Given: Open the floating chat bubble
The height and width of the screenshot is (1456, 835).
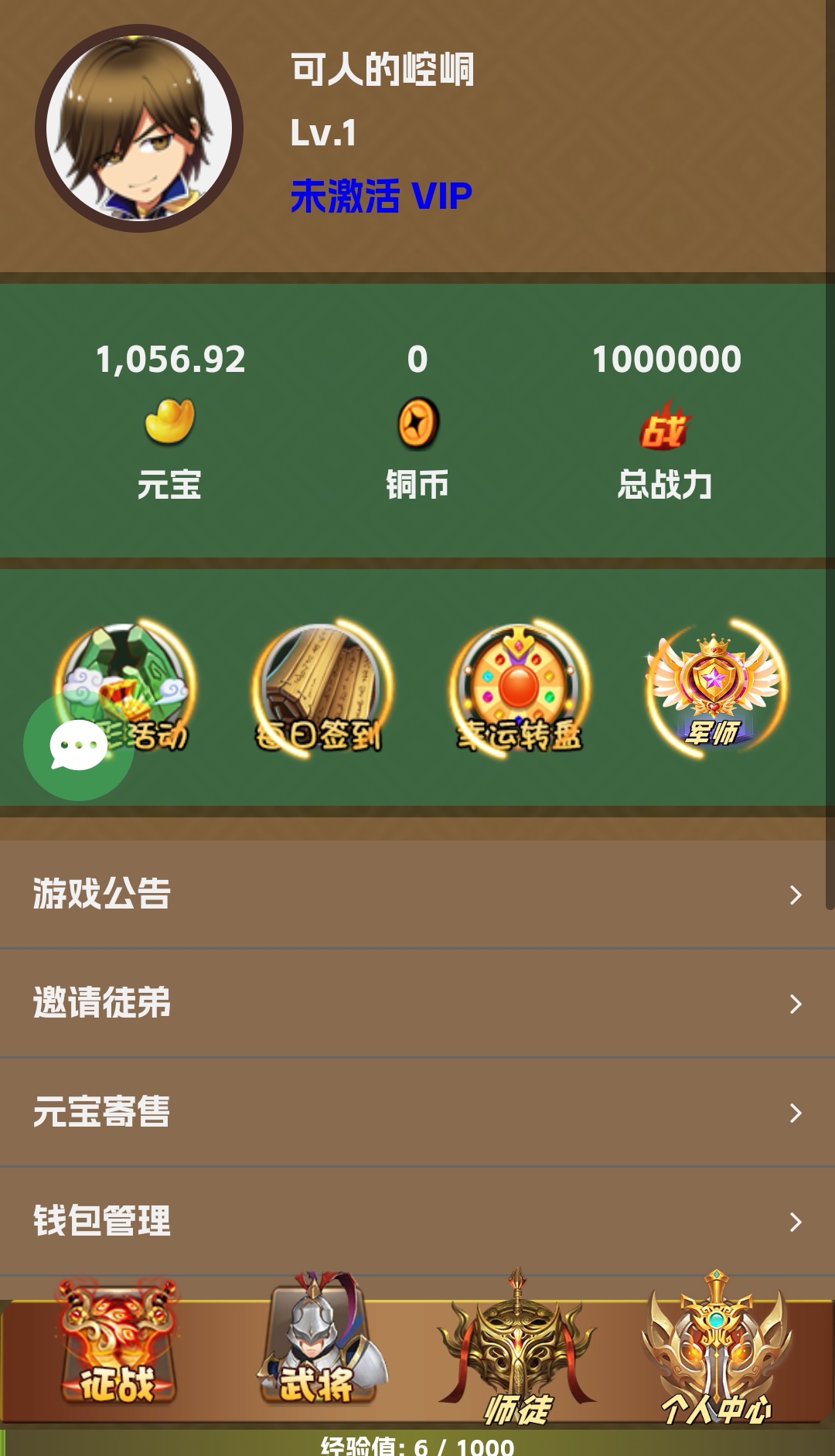Looking at the screenshot, I should point(78,746).
